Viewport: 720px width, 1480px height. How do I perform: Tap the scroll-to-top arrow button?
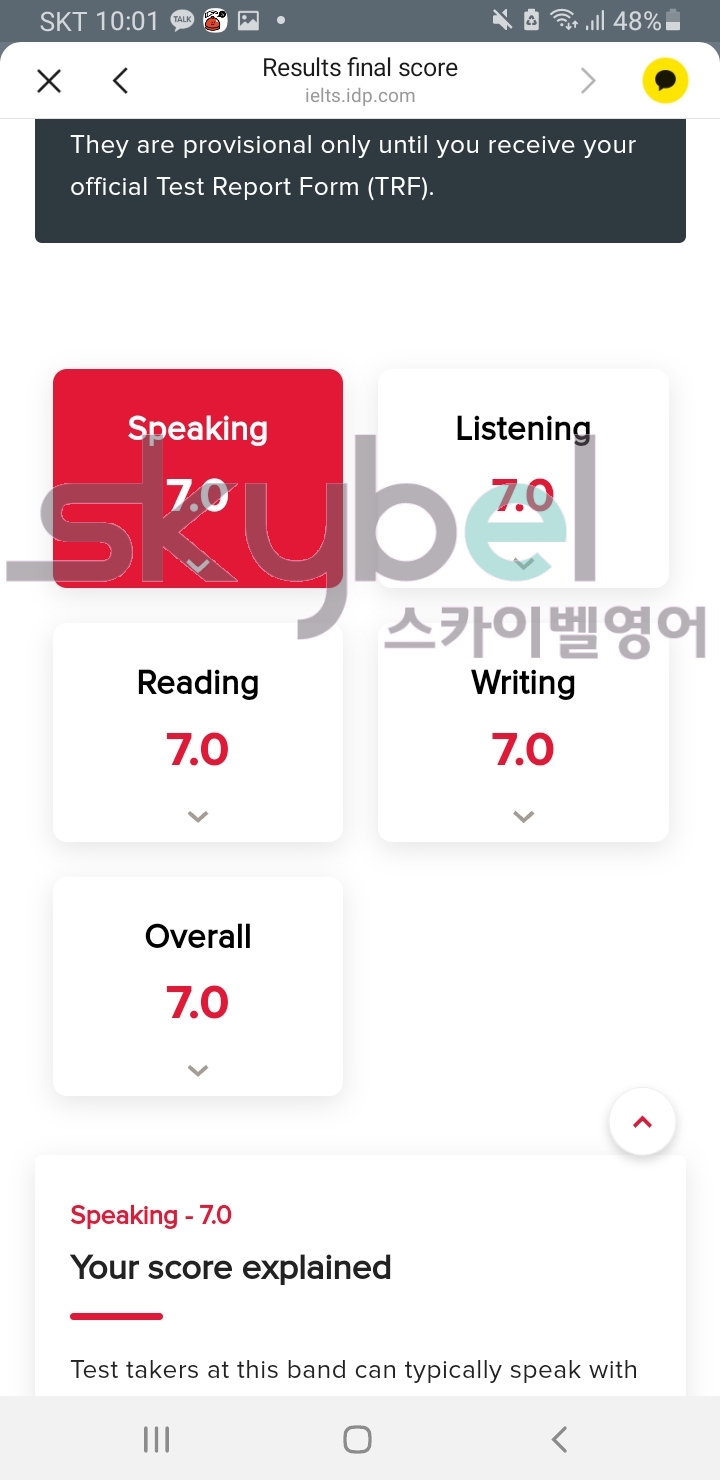[642, 1122]
